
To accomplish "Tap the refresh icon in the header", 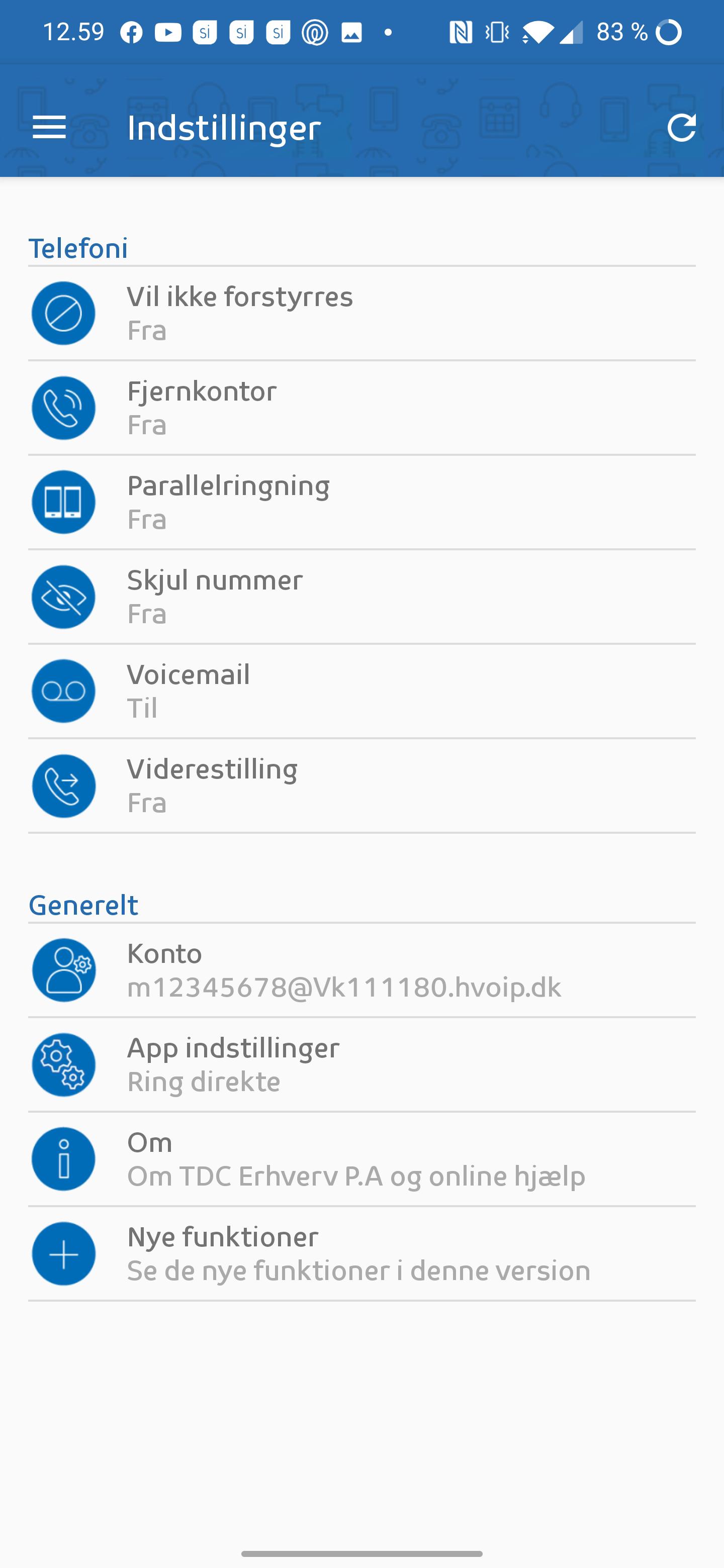I will coord(681,127).
